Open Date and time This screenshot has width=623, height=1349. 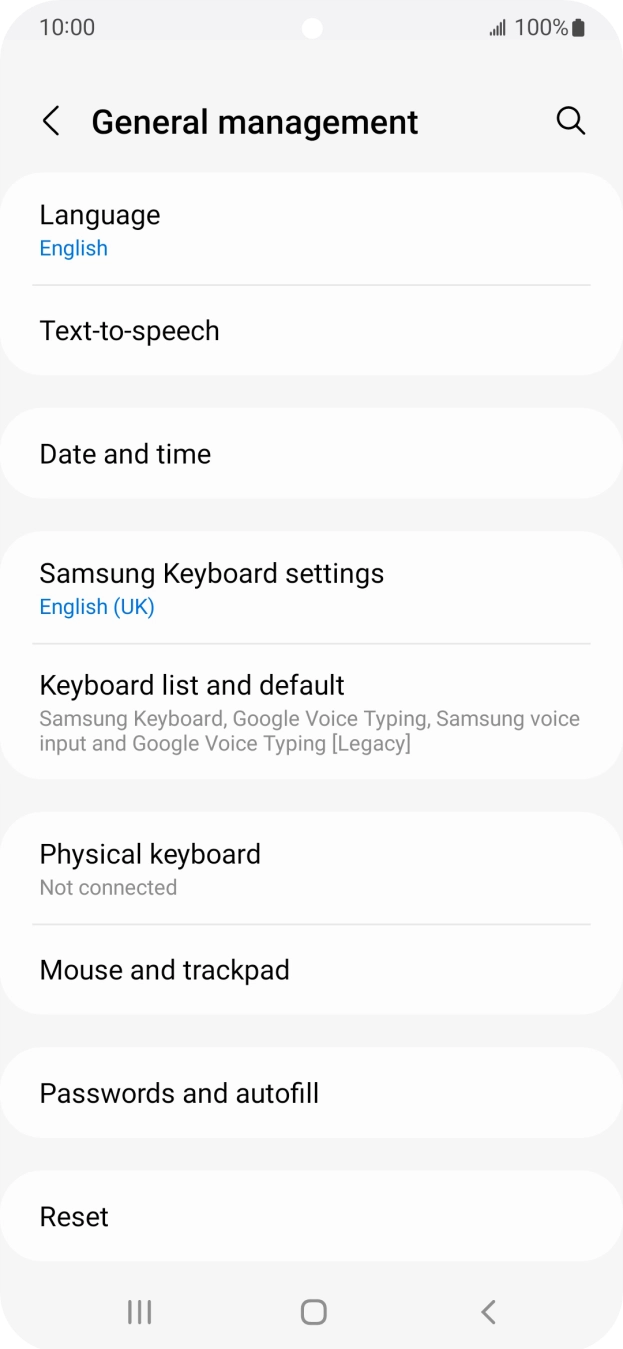[311, 454]
